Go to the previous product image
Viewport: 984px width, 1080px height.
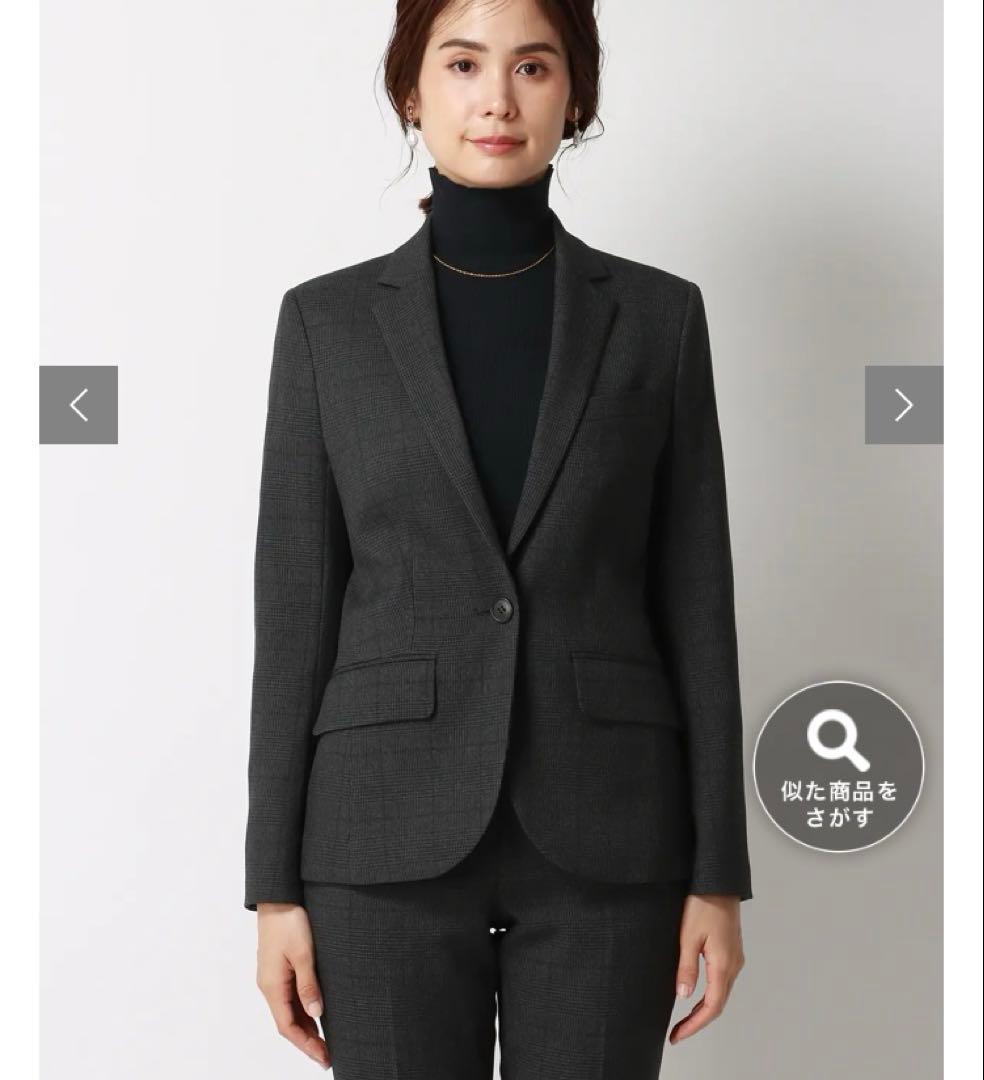point(79,405)
